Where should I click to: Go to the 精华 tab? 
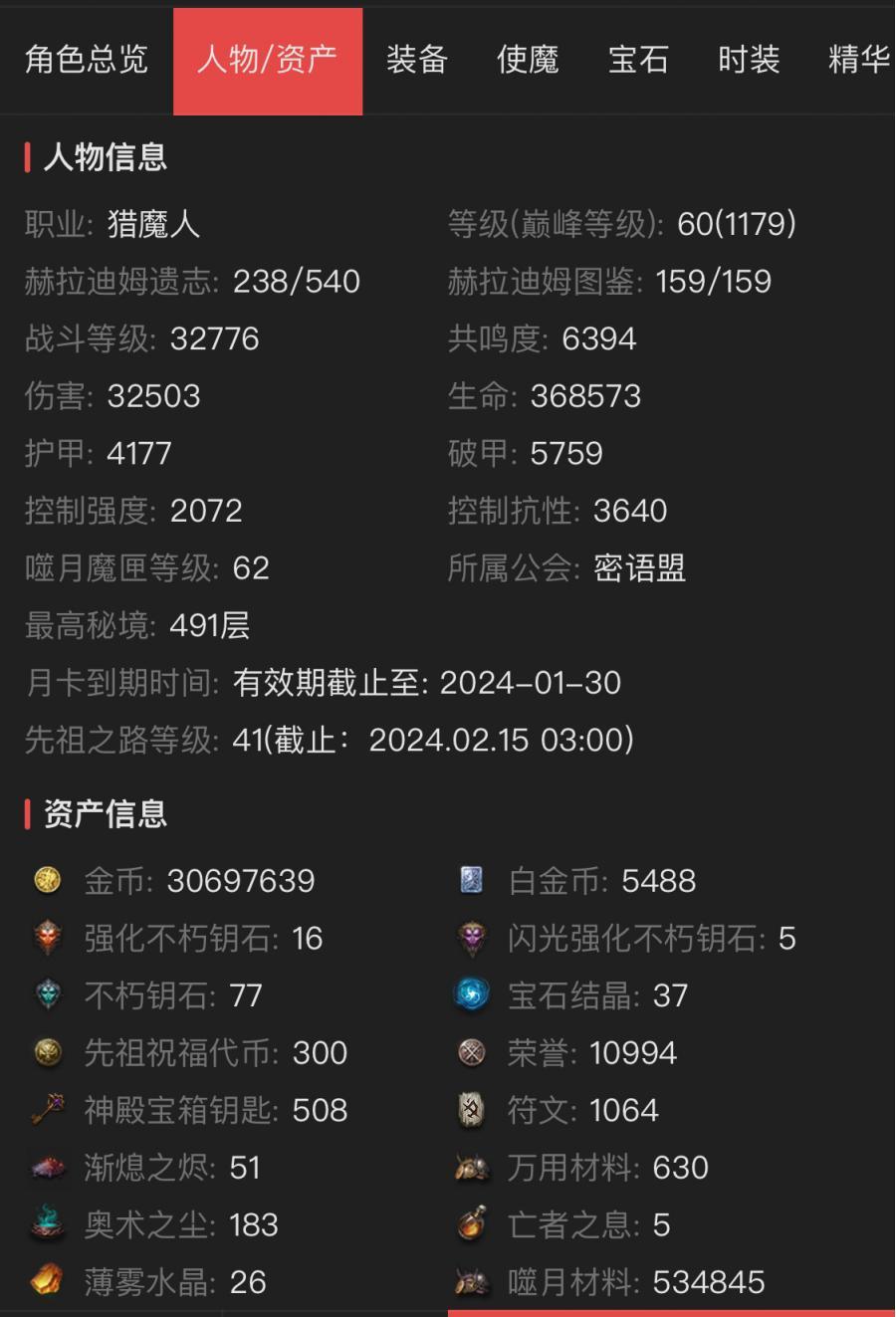pos(858,60)
